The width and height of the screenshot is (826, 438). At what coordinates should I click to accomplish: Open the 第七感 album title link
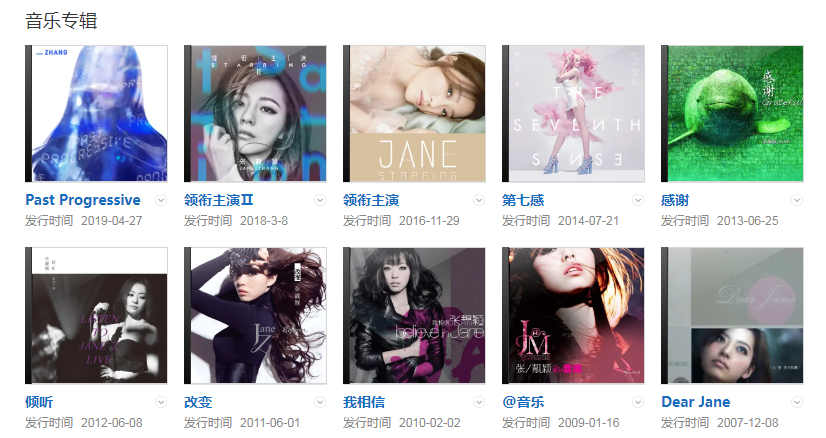tap(523, 200)
